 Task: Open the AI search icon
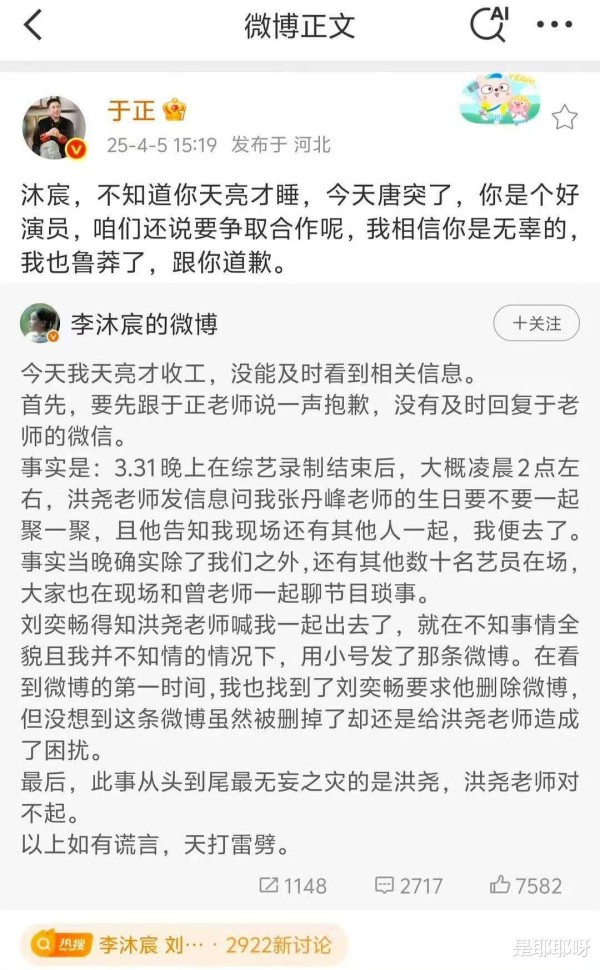[489, 24]
